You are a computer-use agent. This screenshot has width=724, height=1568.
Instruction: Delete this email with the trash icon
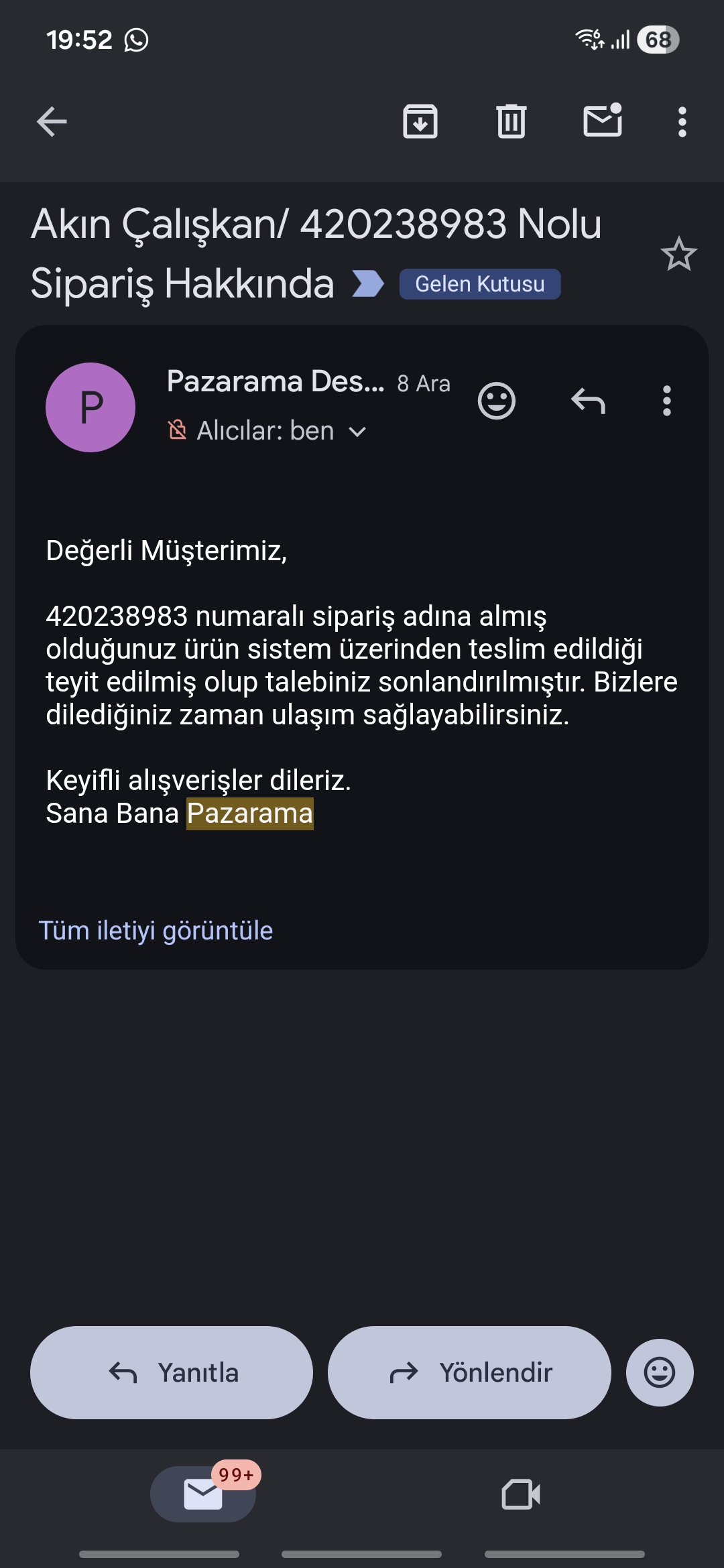pyautogui.click(x=511, y=122)
